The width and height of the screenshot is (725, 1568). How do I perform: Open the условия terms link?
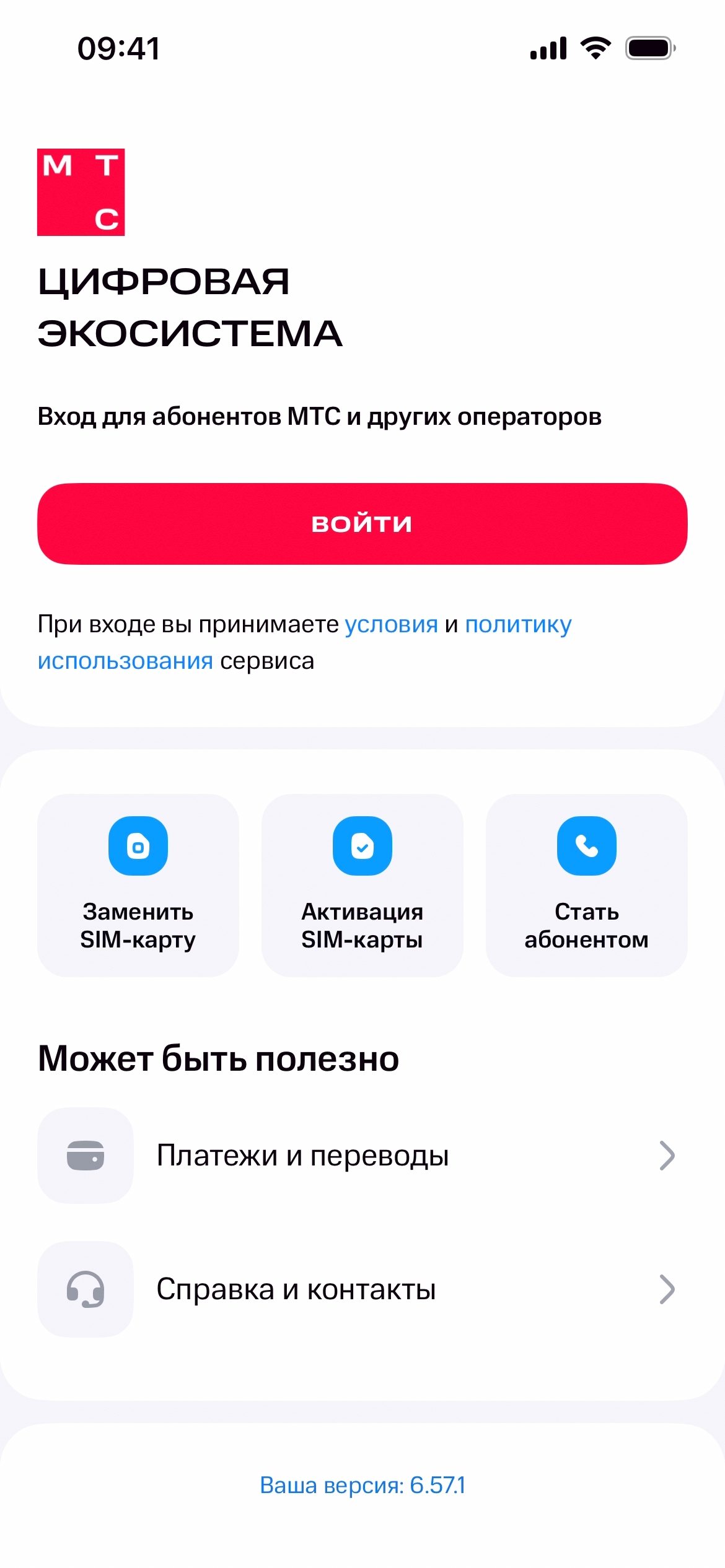391,624
